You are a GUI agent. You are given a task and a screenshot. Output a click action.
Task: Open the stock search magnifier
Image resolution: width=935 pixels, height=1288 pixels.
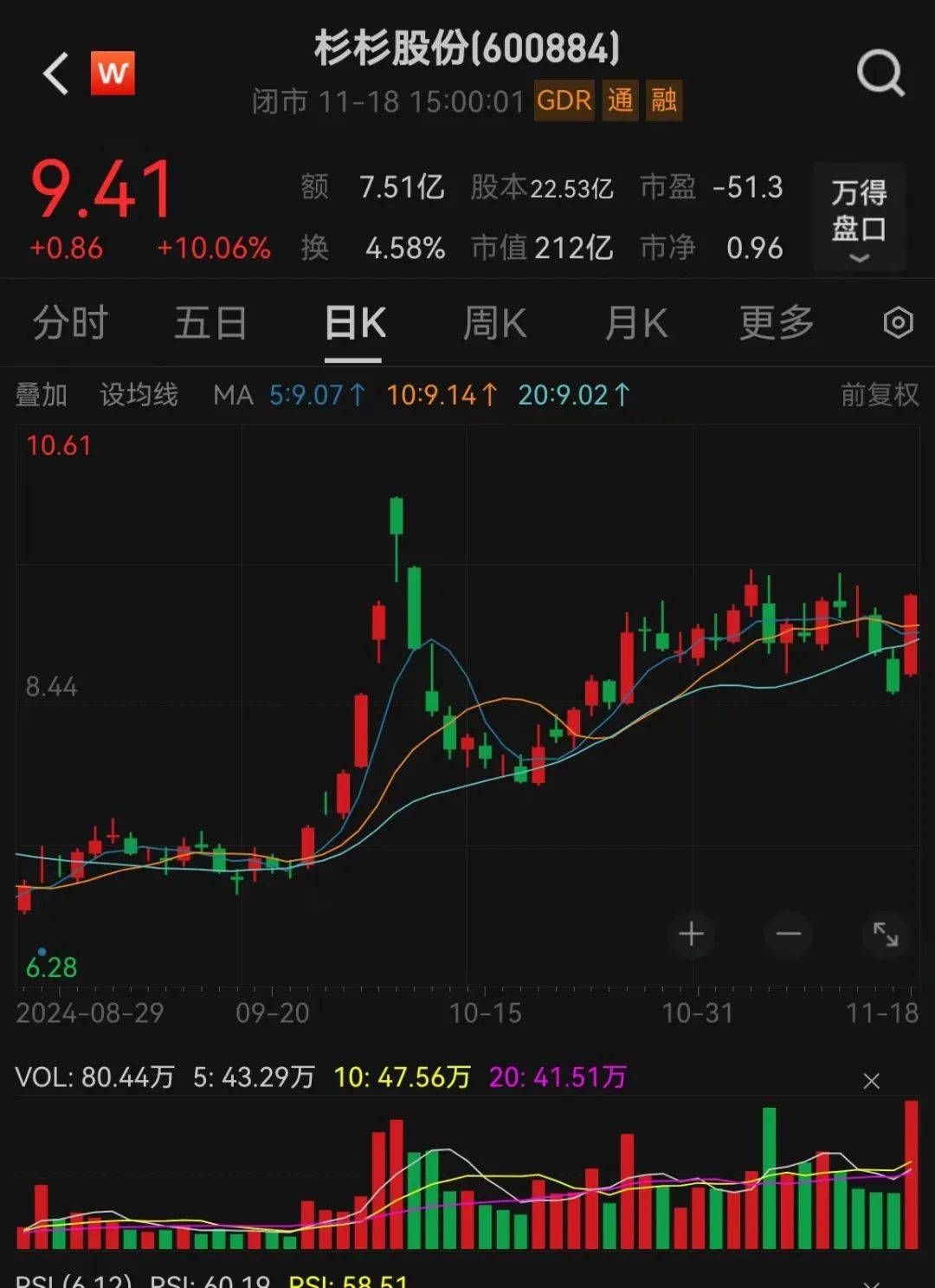(x=880, y=73)
